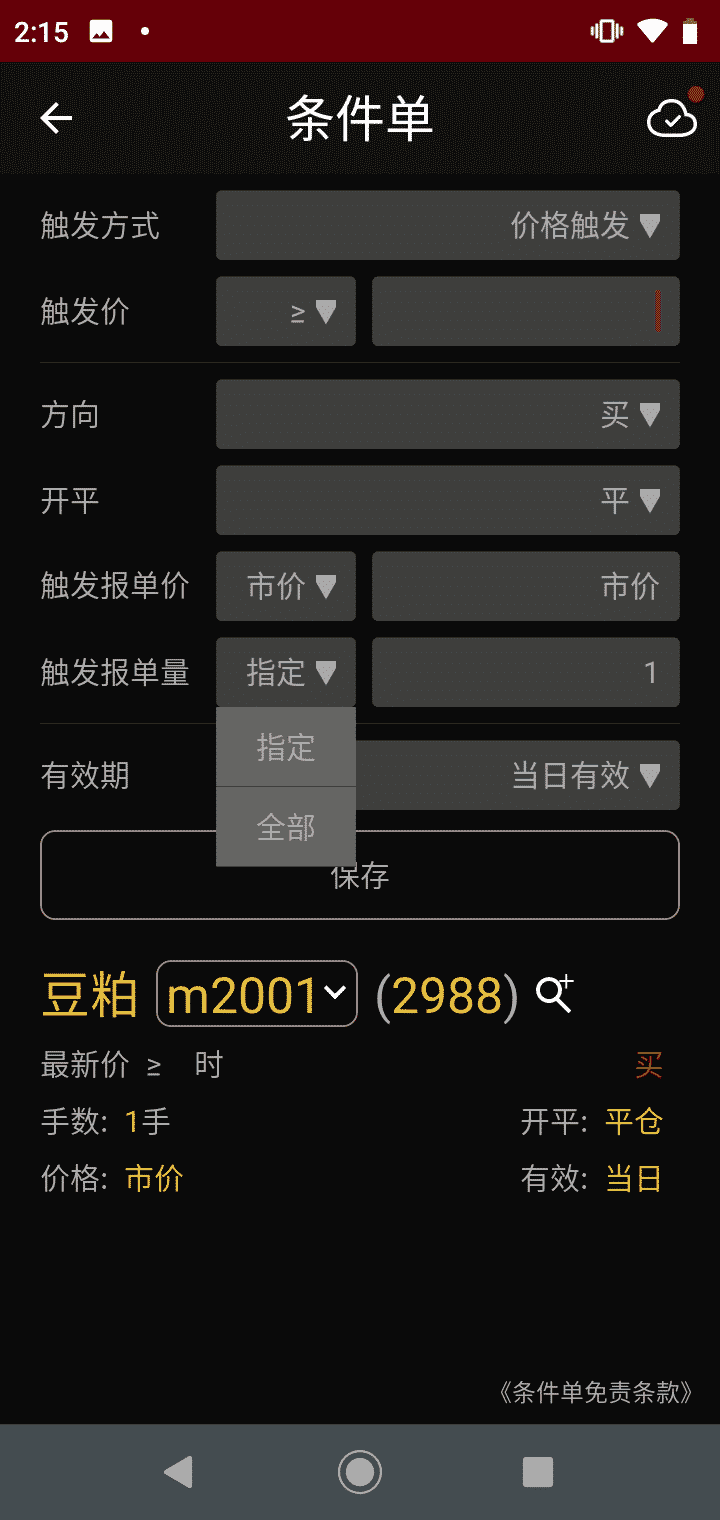Open the 方向 dropdown showing 买
The width and height of the screenshot is (720, 1520).
(x=448, y=414)
